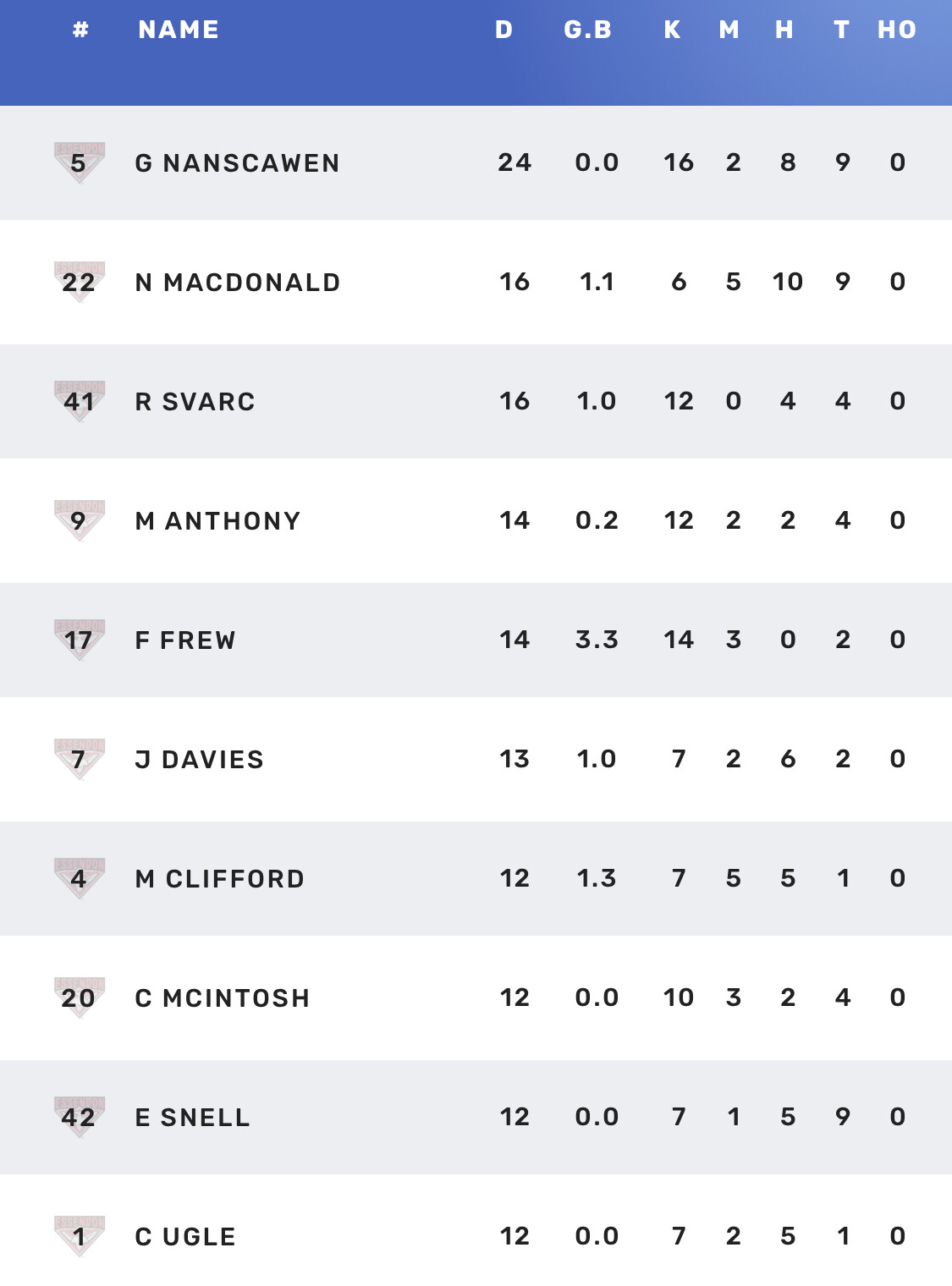Sort players by H column
The width and height of the screenshot is (952, 1286).
point(784,30)
